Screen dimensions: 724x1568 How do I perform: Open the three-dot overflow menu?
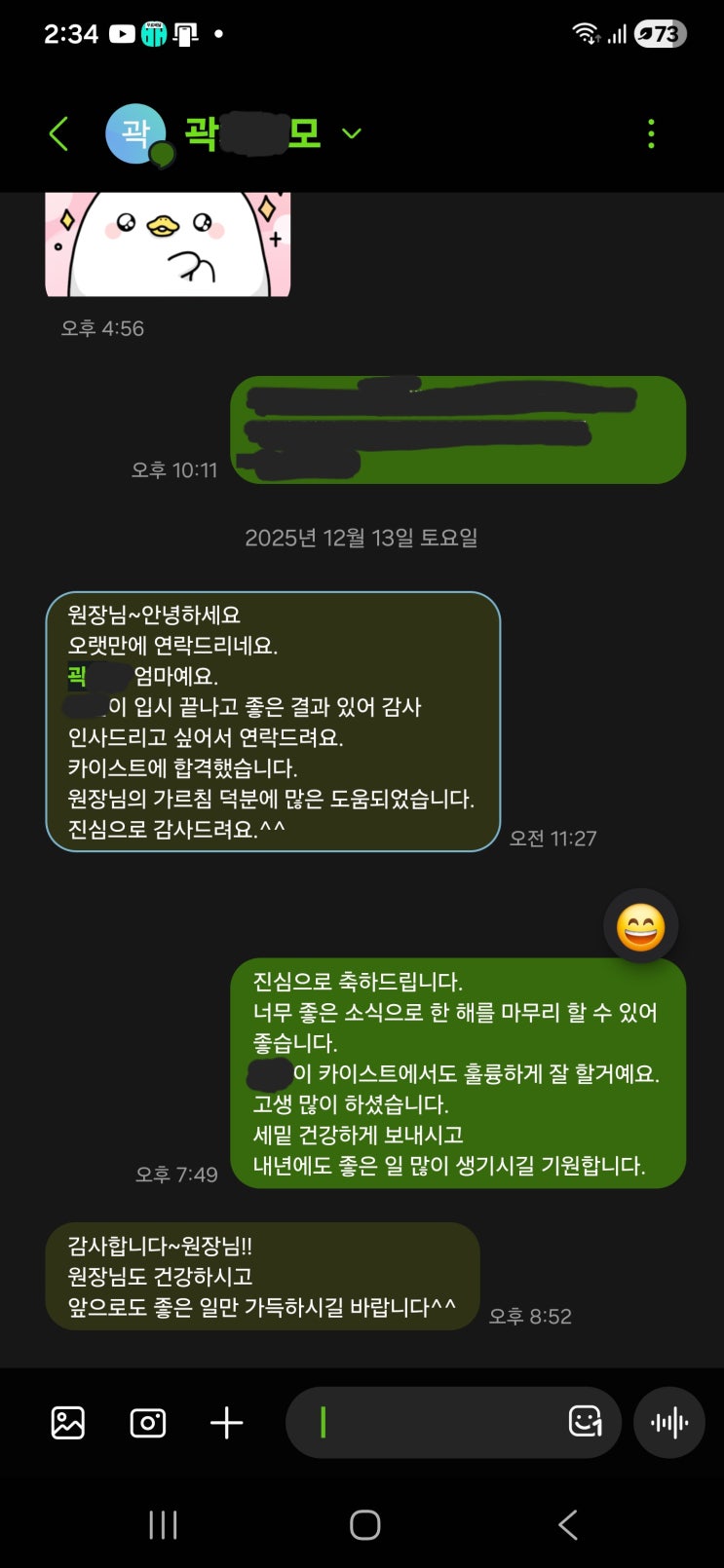(651, 133)
